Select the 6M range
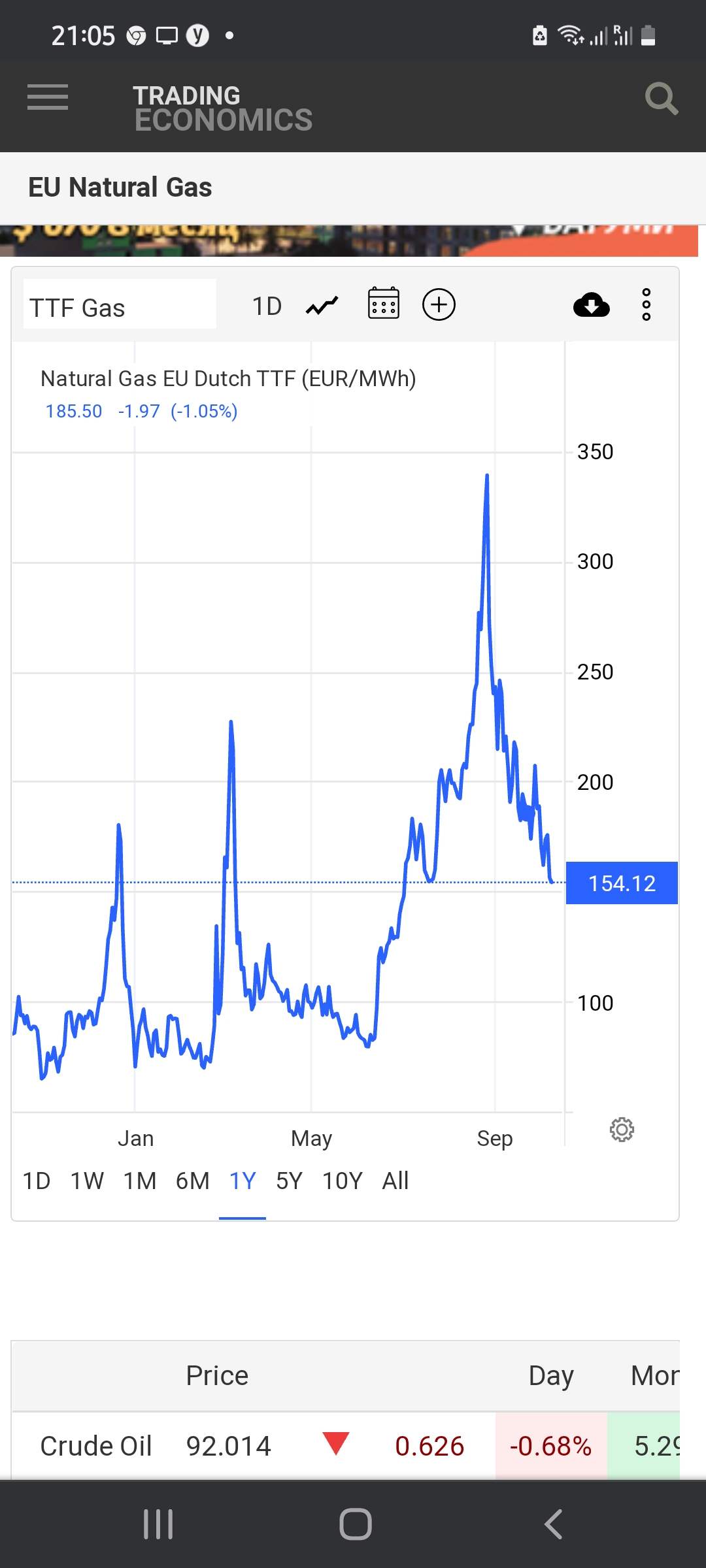The image size is (706, 1568). pos(192,1181)
